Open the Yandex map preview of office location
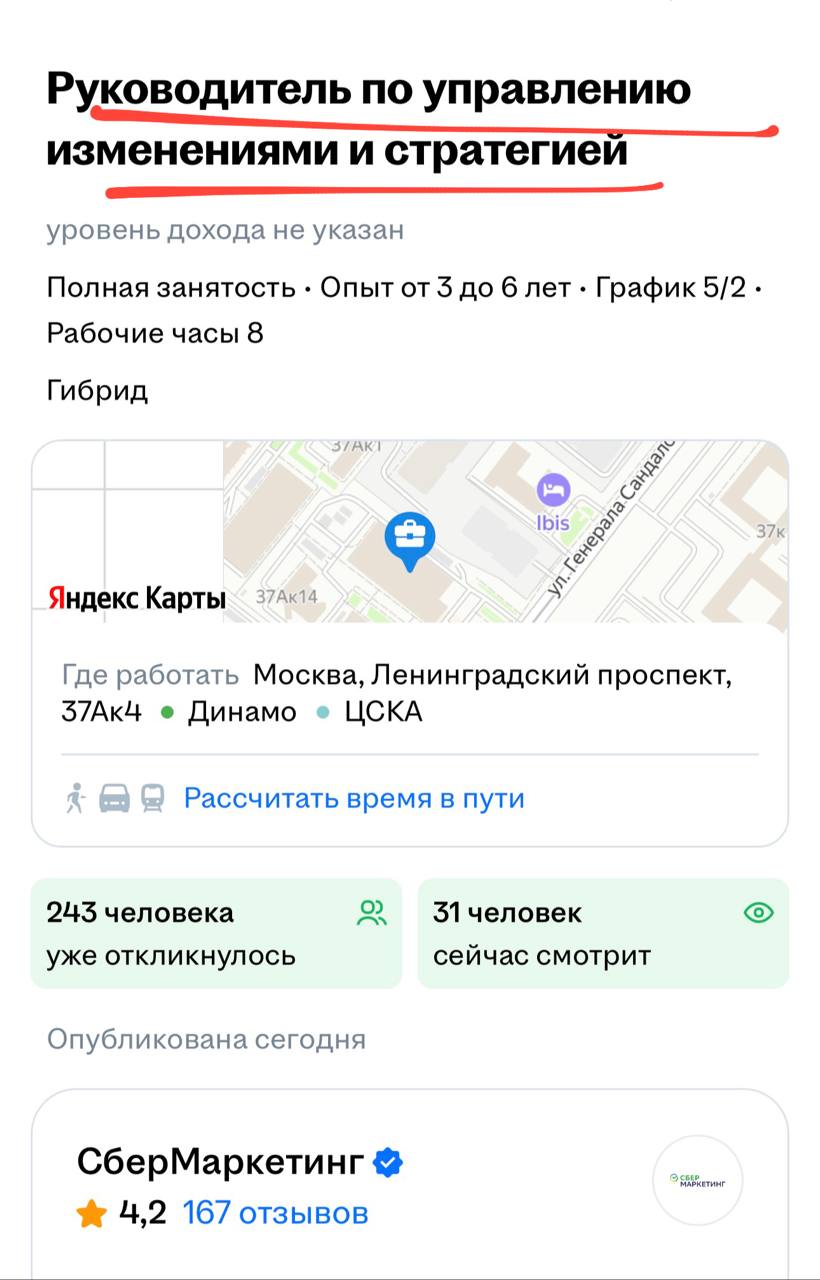Screen dimensions: 820x1280 coord(410,531)
